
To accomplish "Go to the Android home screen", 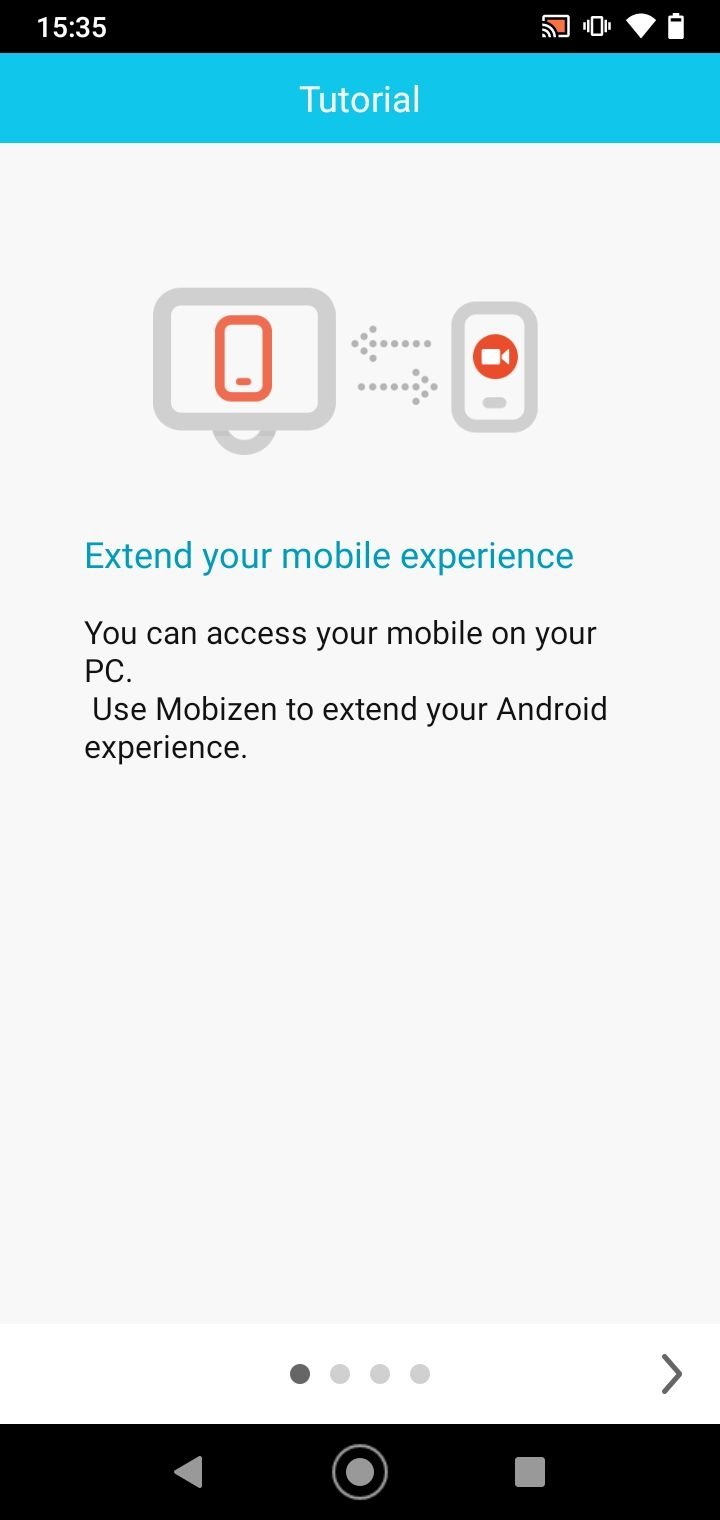I will [360, 1471].
